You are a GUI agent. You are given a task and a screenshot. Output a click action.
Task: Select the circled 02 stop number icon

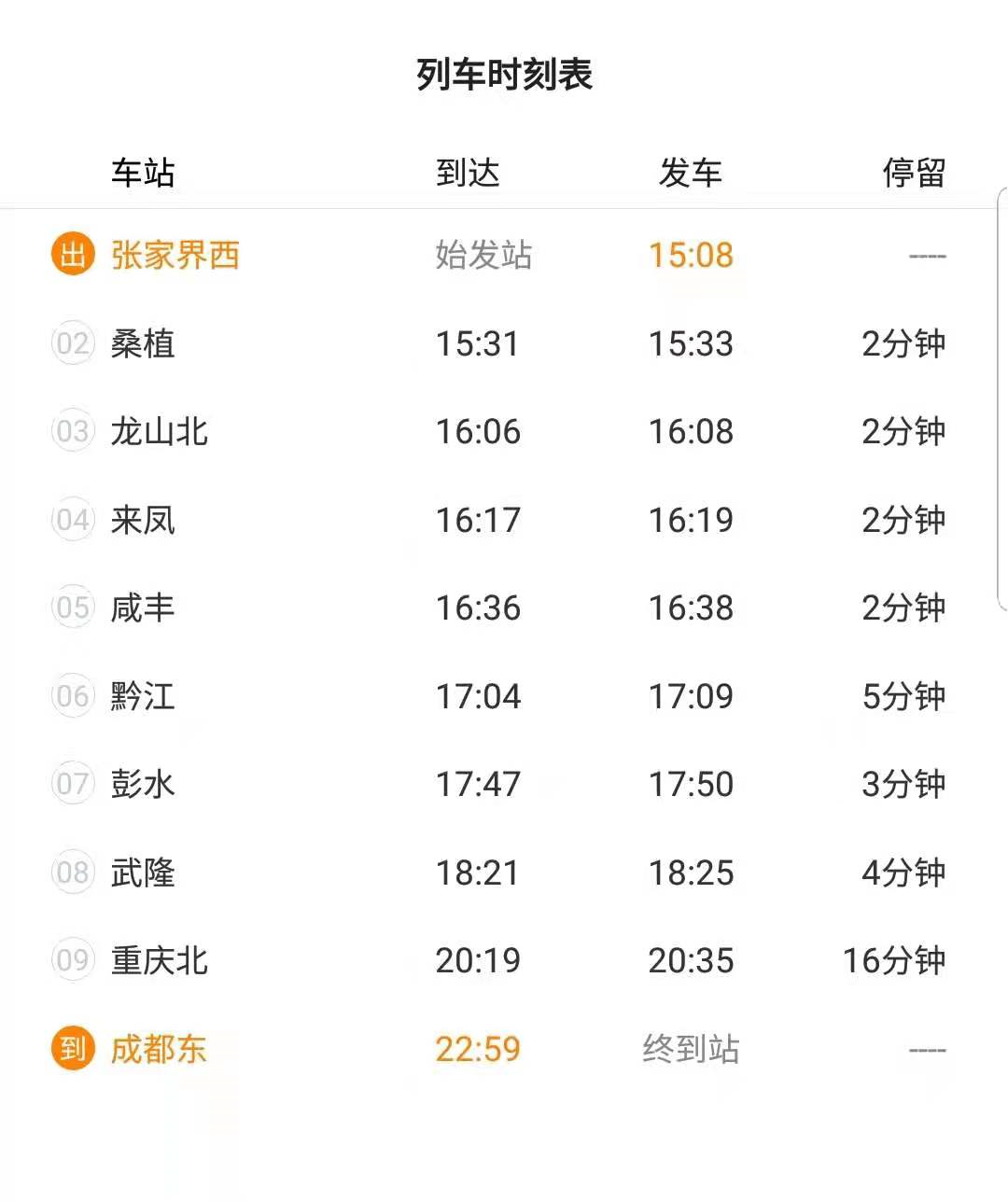click(73, 342)
